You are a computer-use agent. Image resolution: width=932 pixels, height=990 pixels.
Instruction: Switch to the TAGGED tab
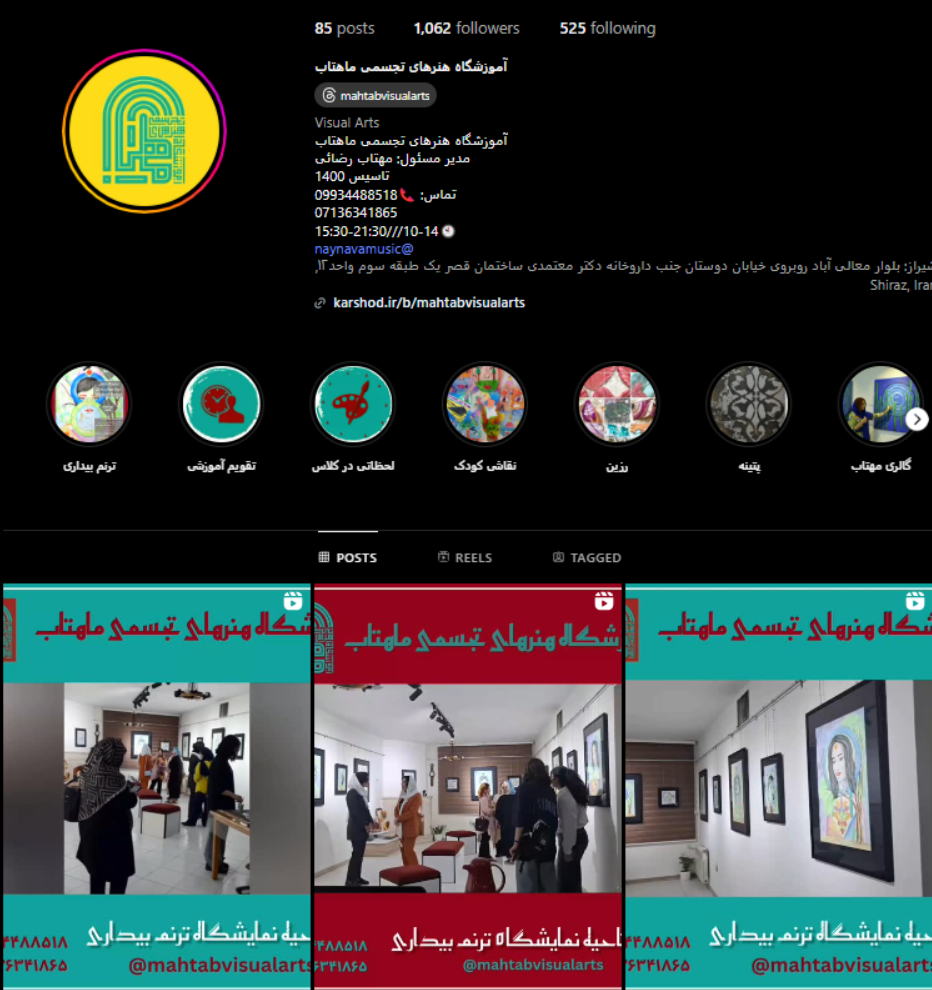click(586, 558)
